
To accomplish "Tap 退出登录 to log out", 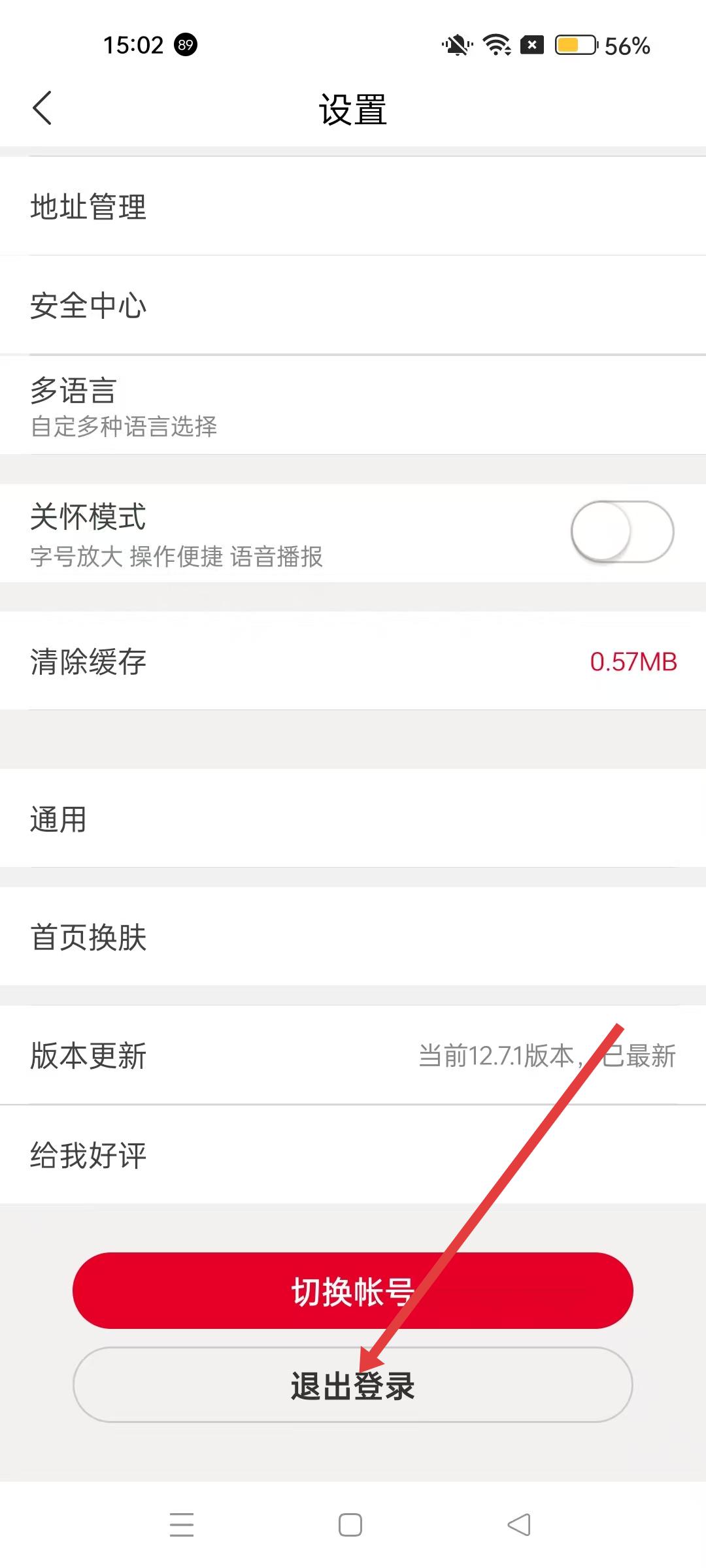I will [x=353, y=1385].
